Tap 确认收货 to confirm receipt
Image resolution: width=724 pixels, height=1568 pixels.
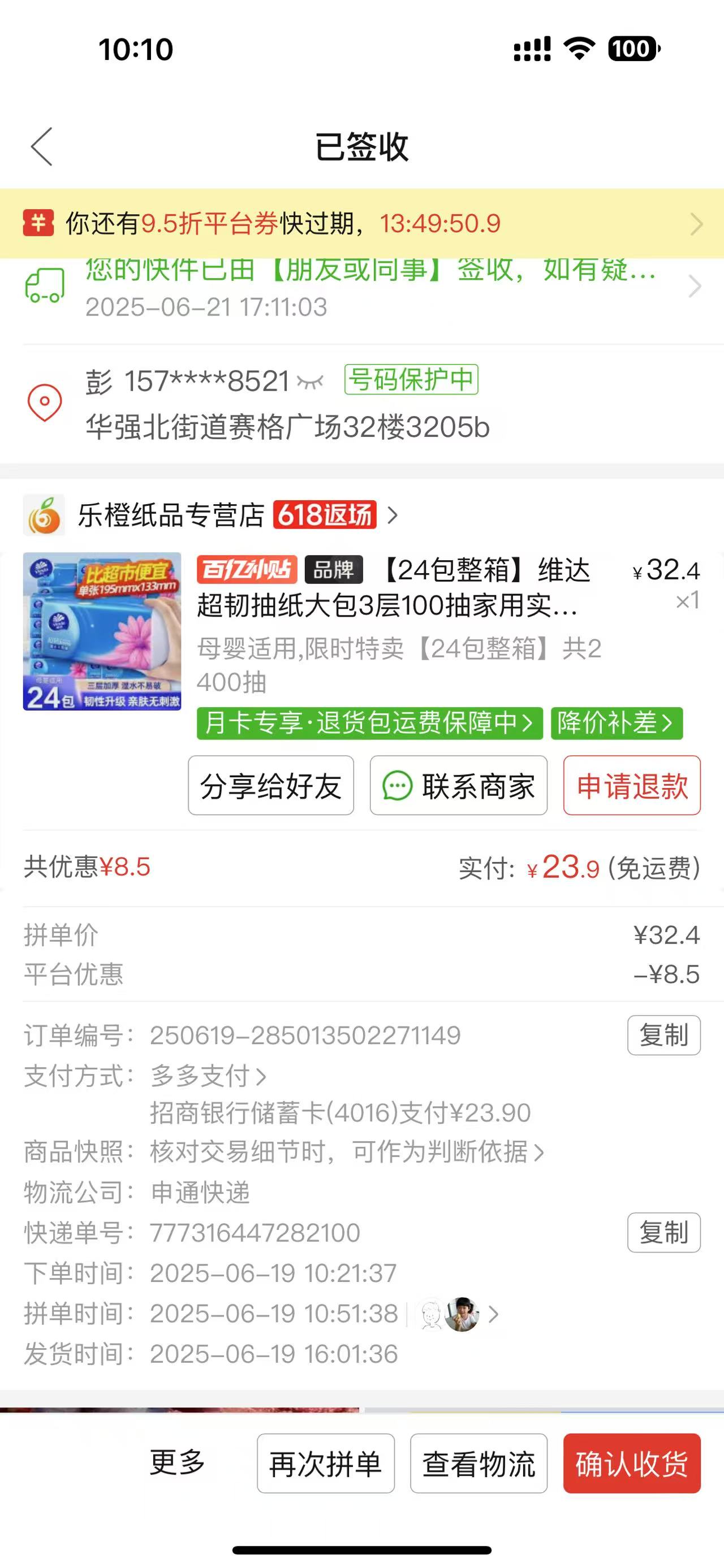point(631,1463)
